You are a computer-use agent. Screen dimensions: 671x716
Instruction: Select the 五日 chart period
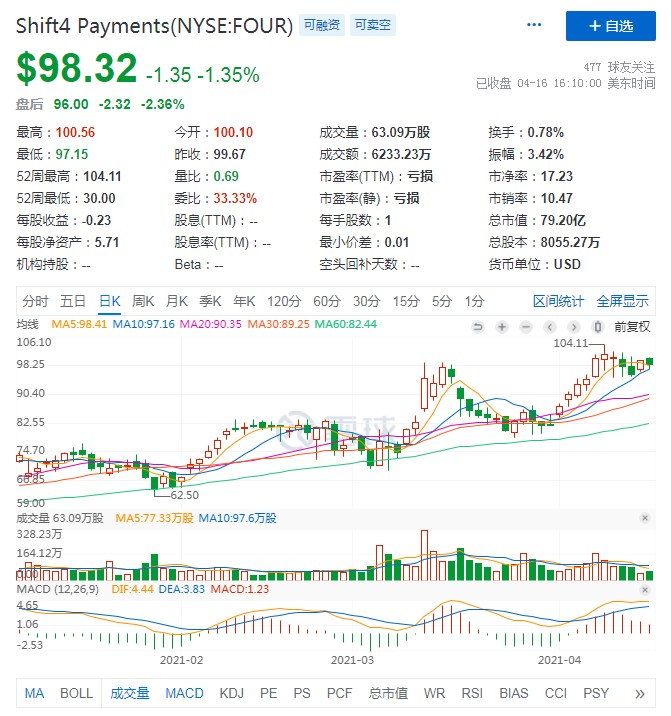[x=73, y=301]
